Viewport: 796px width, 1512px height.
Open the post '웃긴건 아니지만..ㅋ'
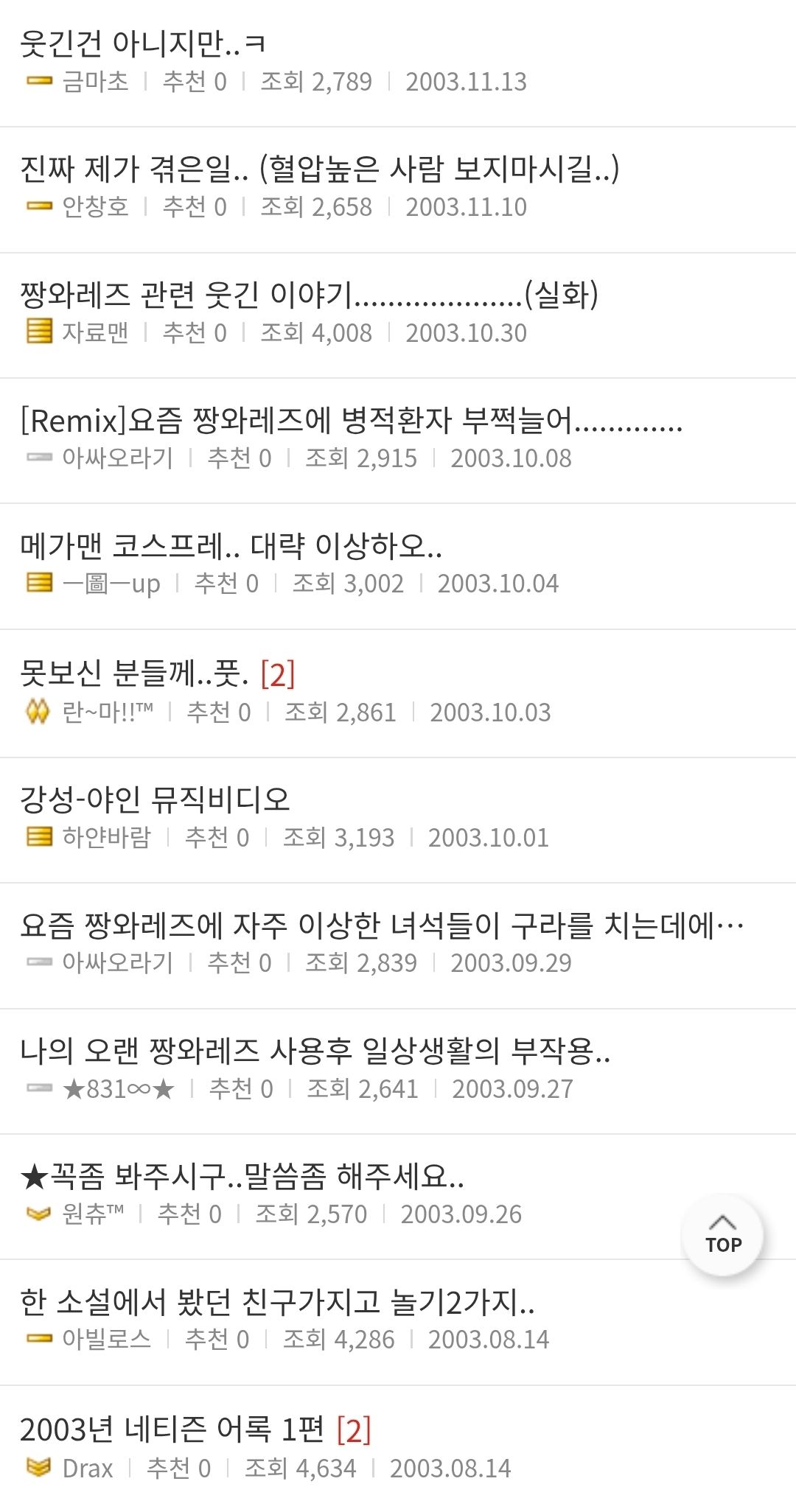click(142, 43)
